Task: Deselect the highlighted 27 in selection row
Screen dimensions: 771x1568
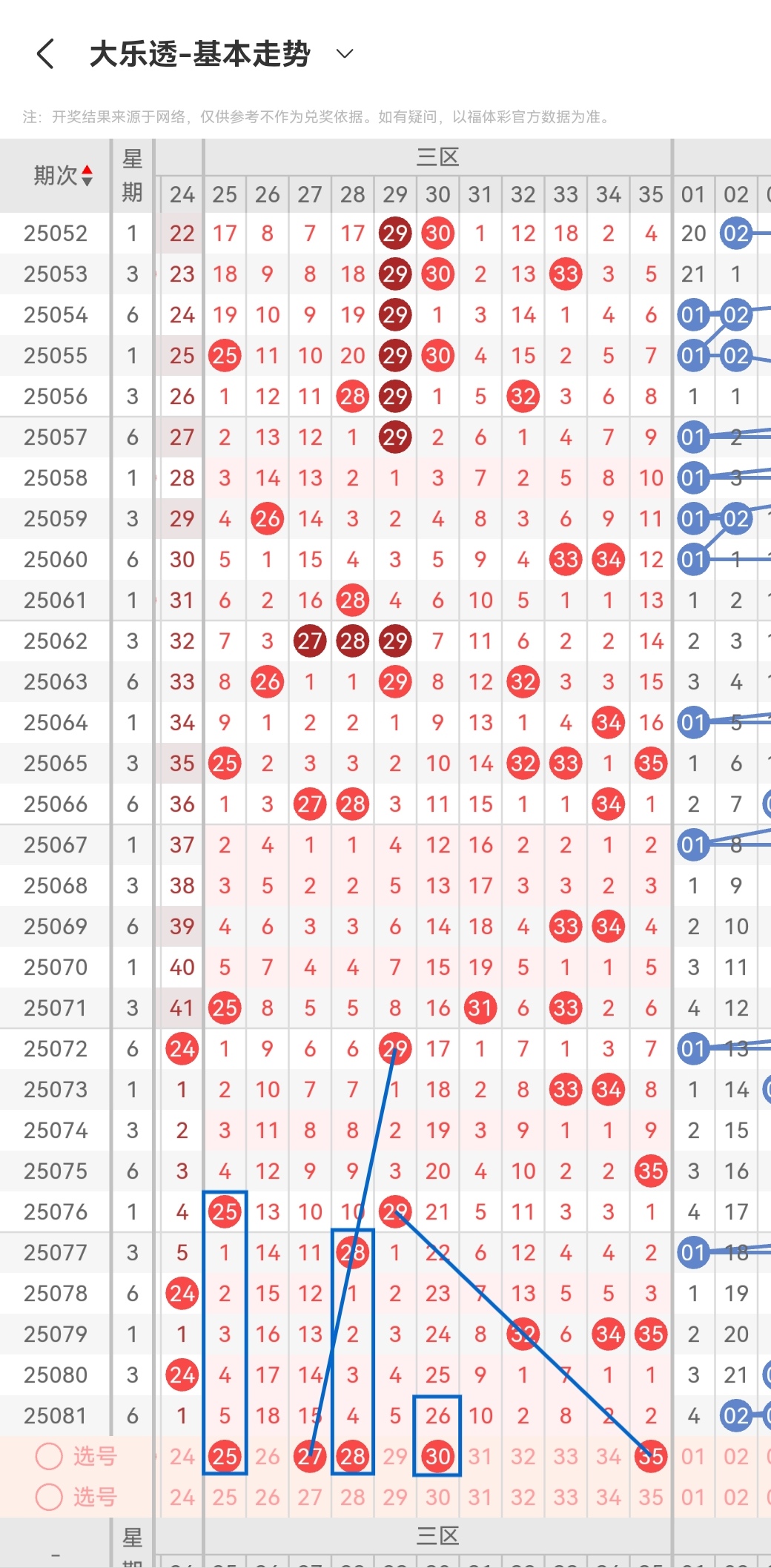Action: coord(310,1456)
